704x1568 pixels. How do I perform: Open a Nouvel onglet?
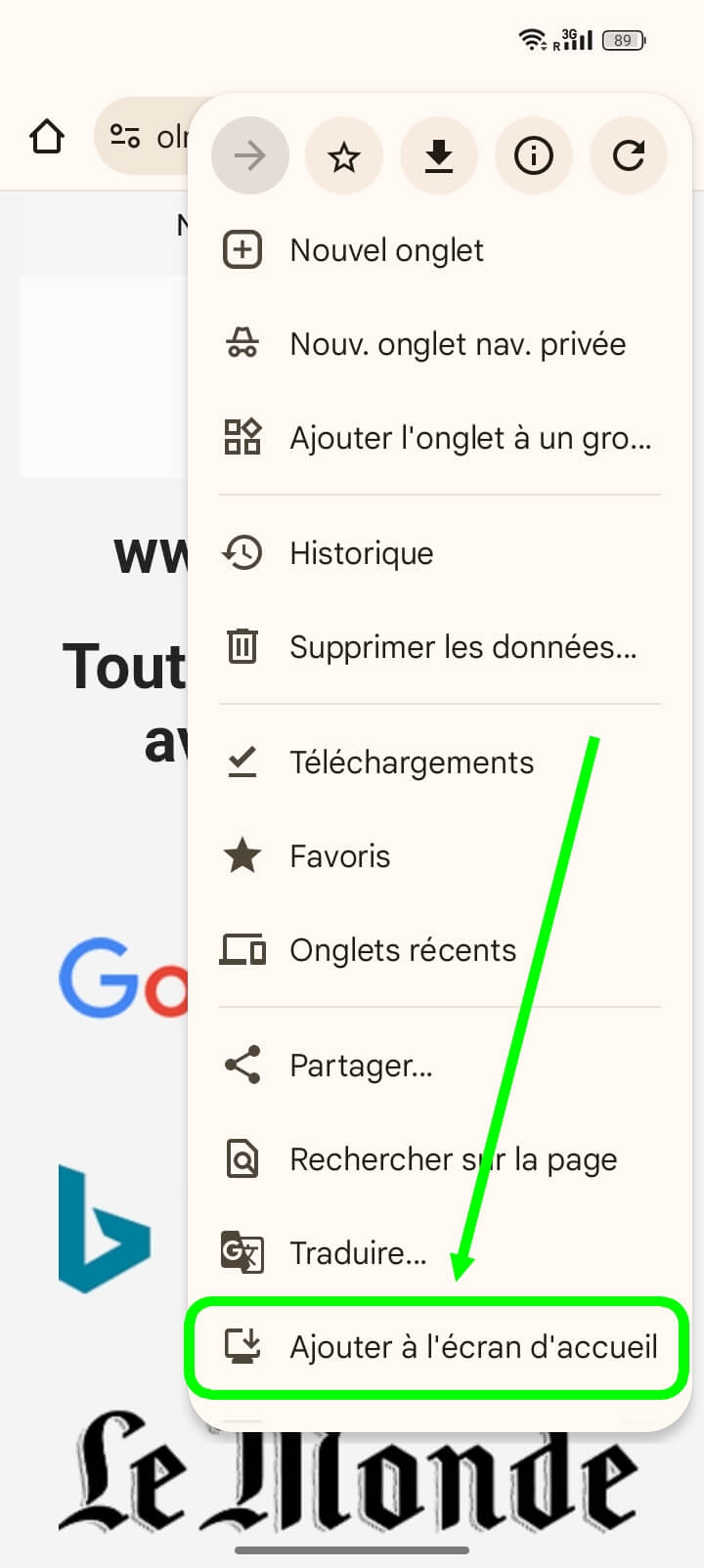pyautogui.click(x=386, y=250)
